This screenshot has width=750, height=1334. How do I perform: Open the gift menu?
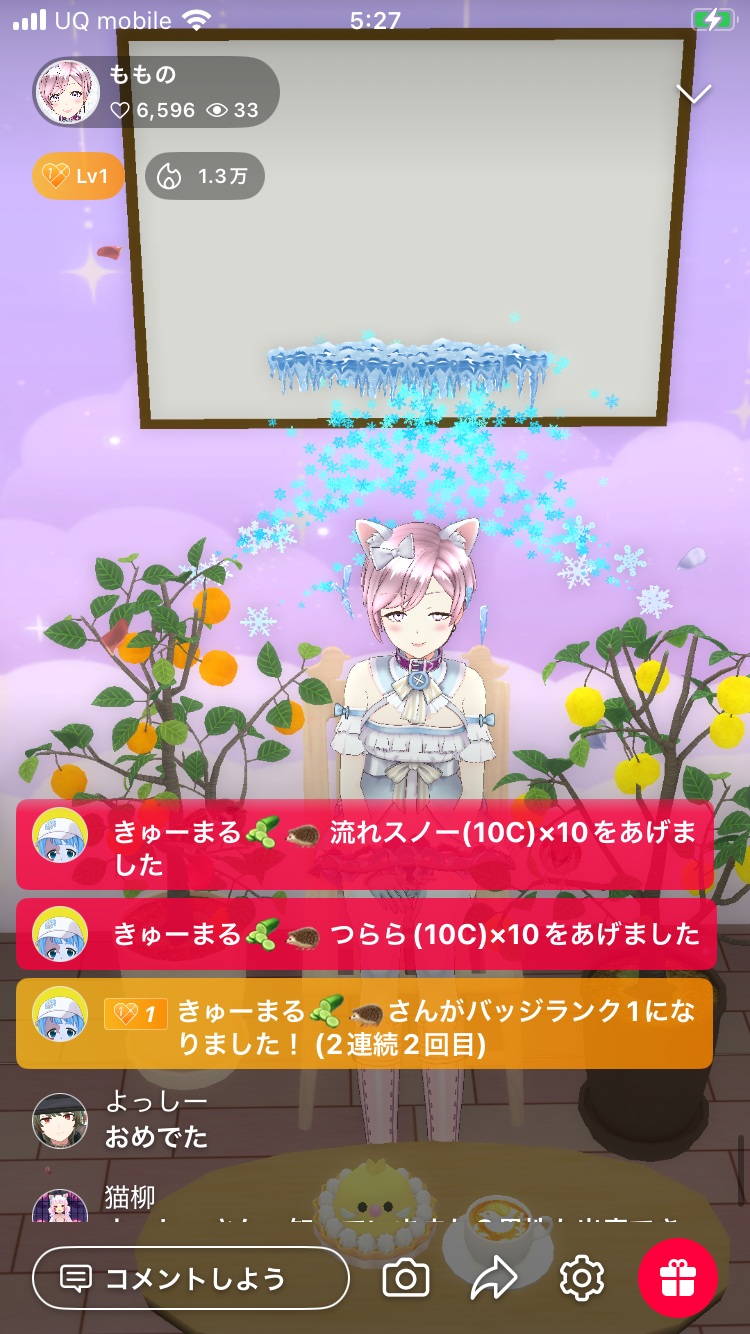click(x=678, y=1278)
